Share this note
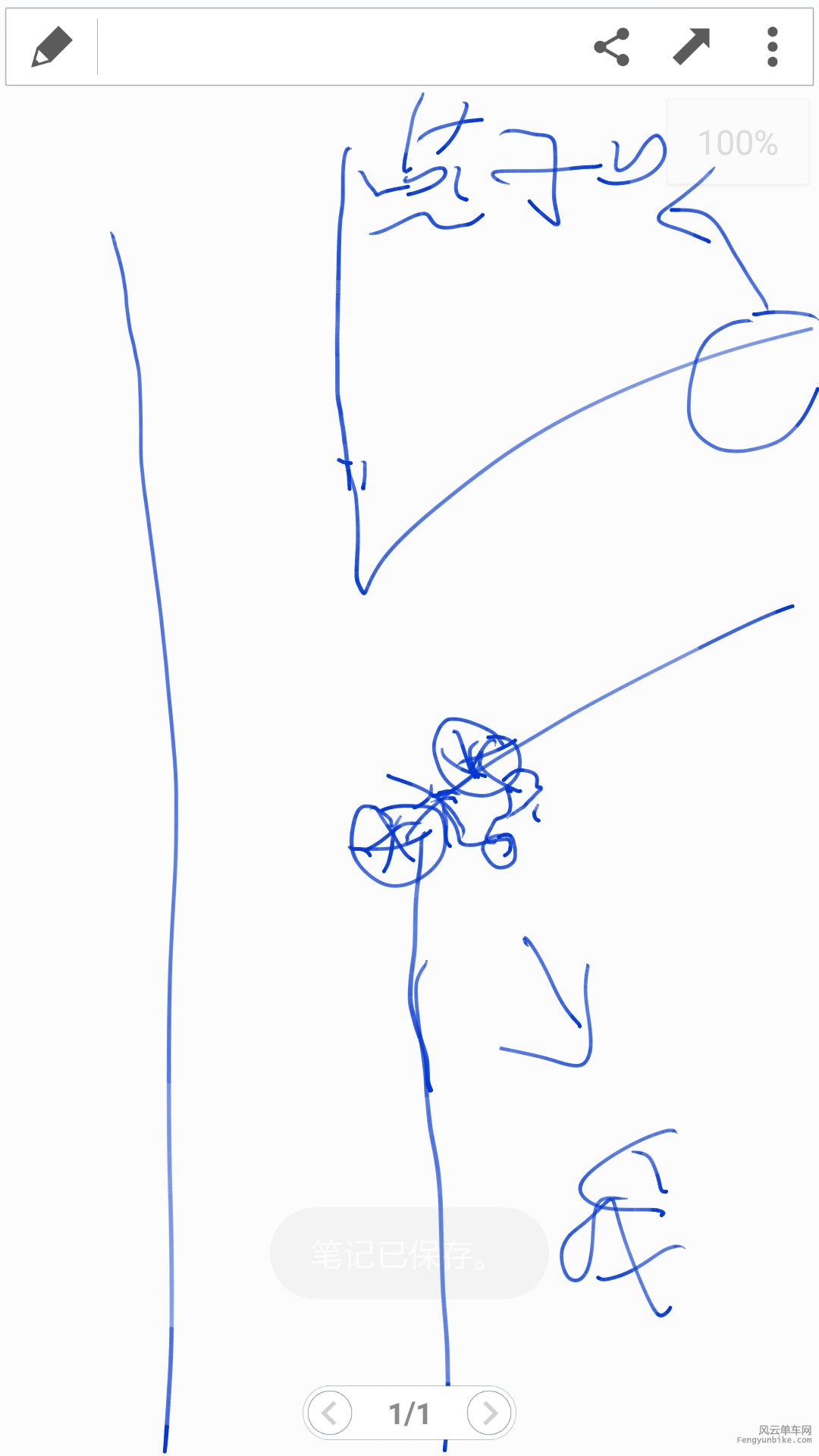Image resolution: width=819 pixels, height=1456 pixels. tap(612, 47)
